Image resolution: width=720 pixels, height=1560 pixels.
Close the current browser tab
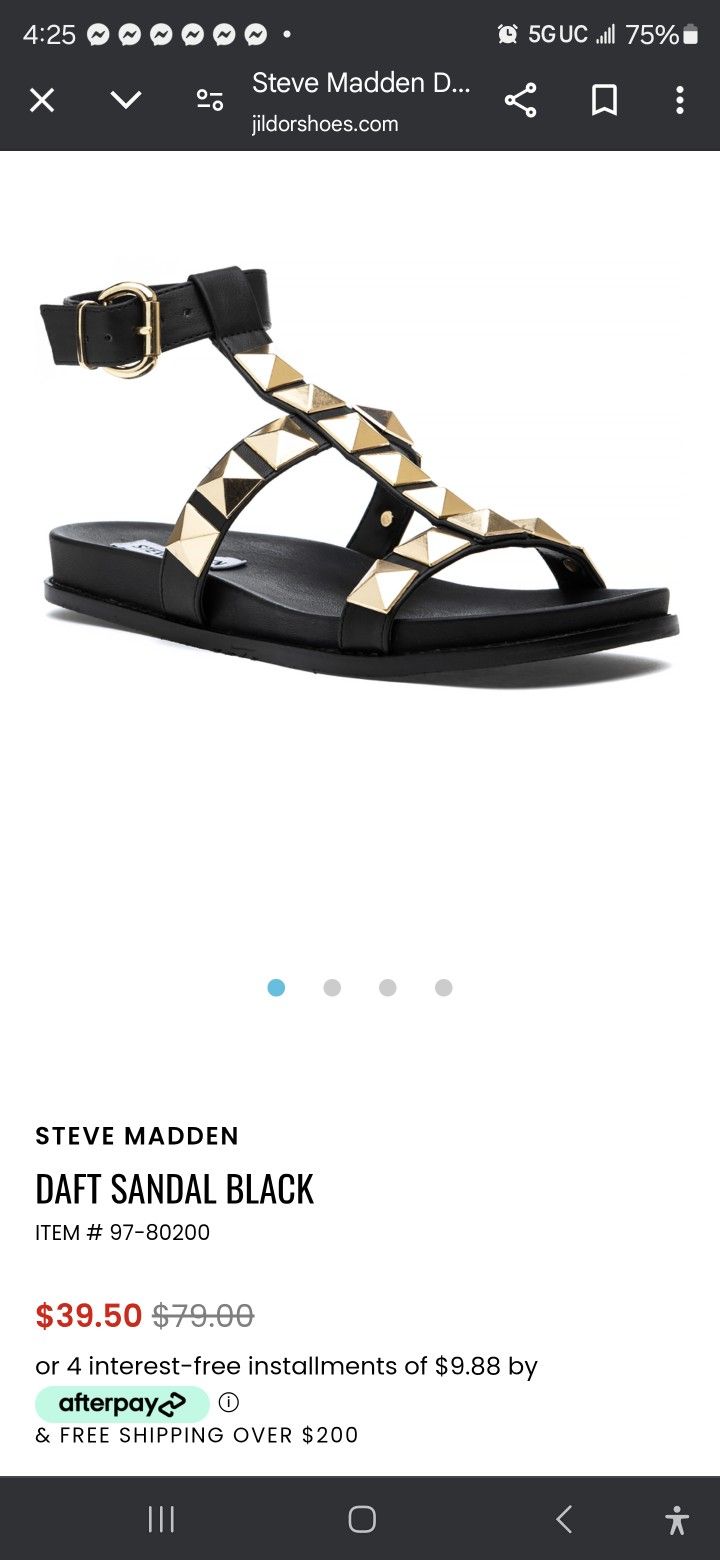41,100
